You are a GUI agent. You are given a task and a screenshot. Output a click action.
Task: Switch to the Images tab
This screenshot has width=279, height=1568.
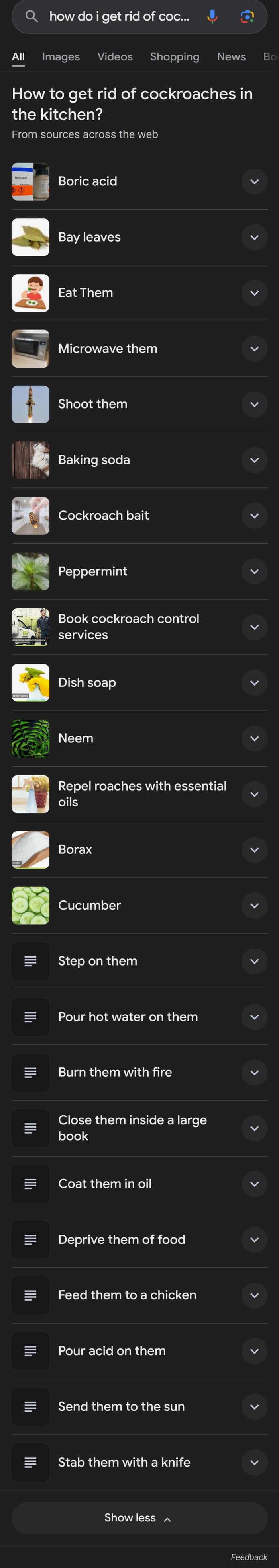click(61, 56)
